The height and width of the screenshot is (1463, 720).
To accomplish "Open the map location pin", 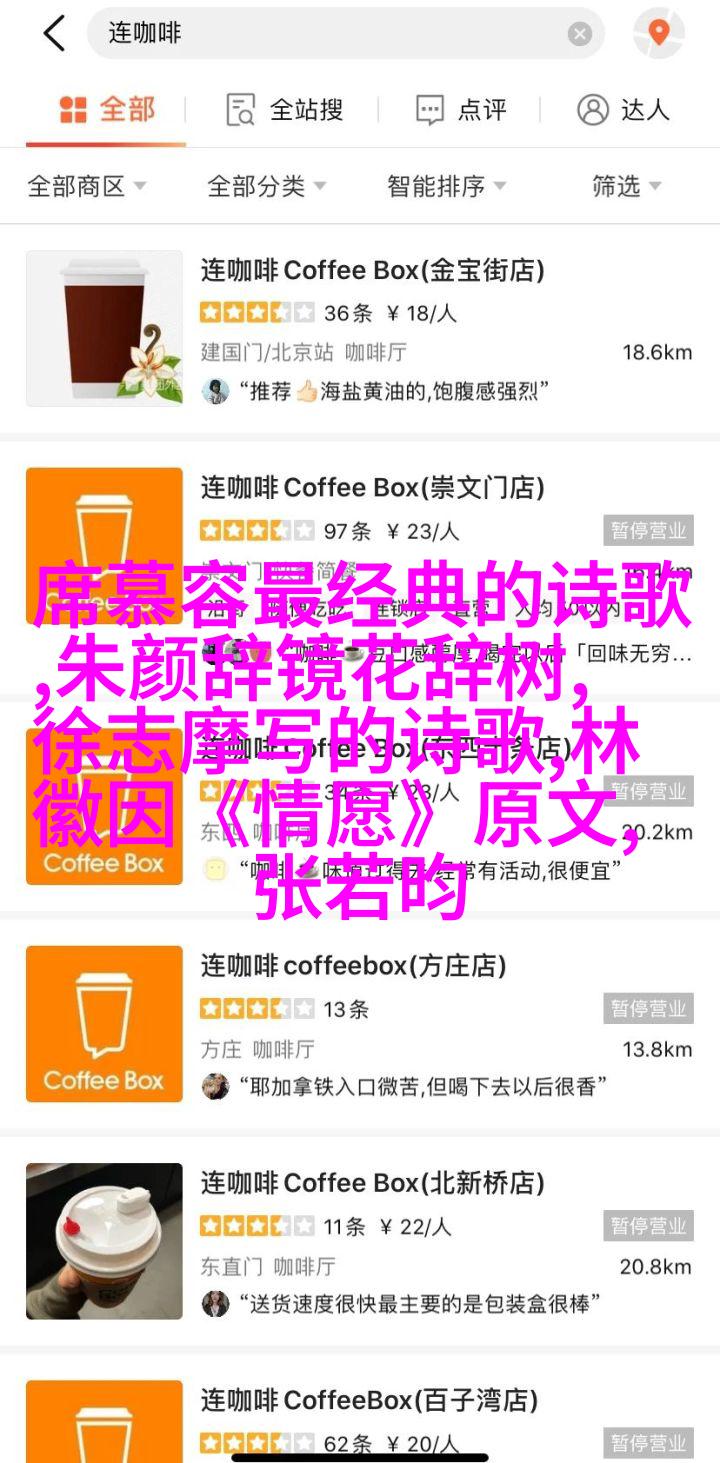I will point(658,33).
